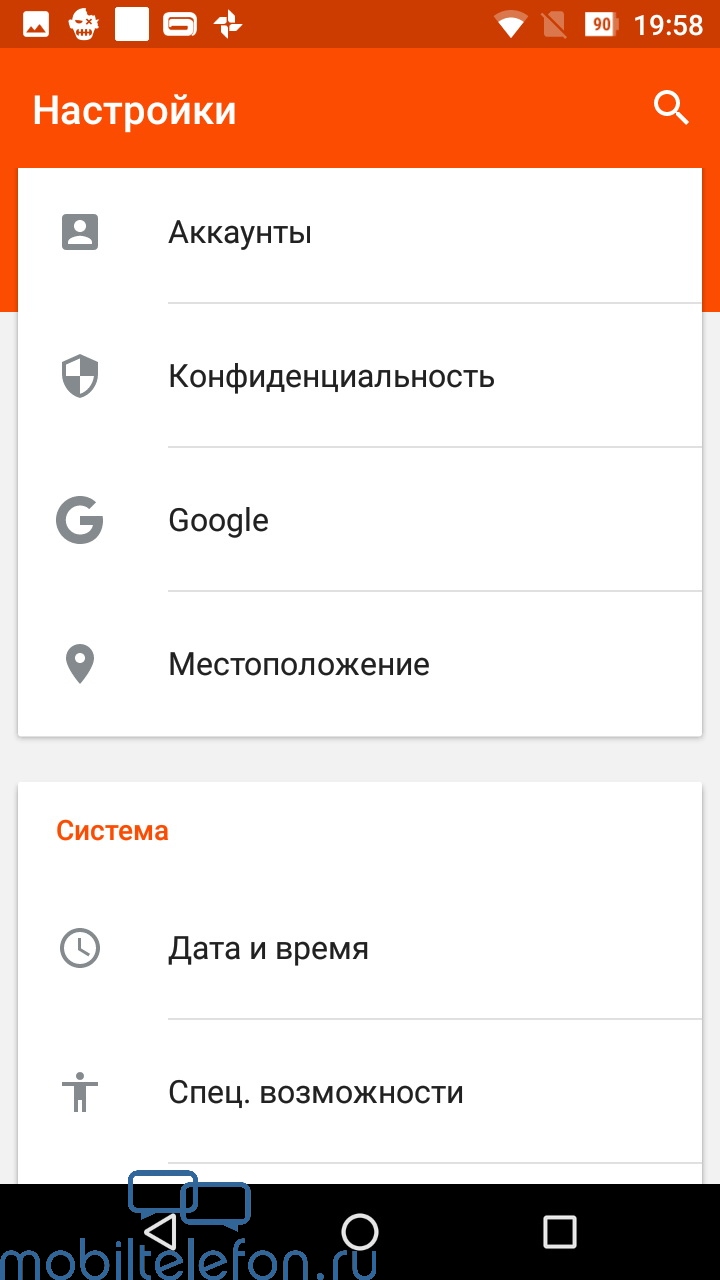Open Дата и время settings

360,947
